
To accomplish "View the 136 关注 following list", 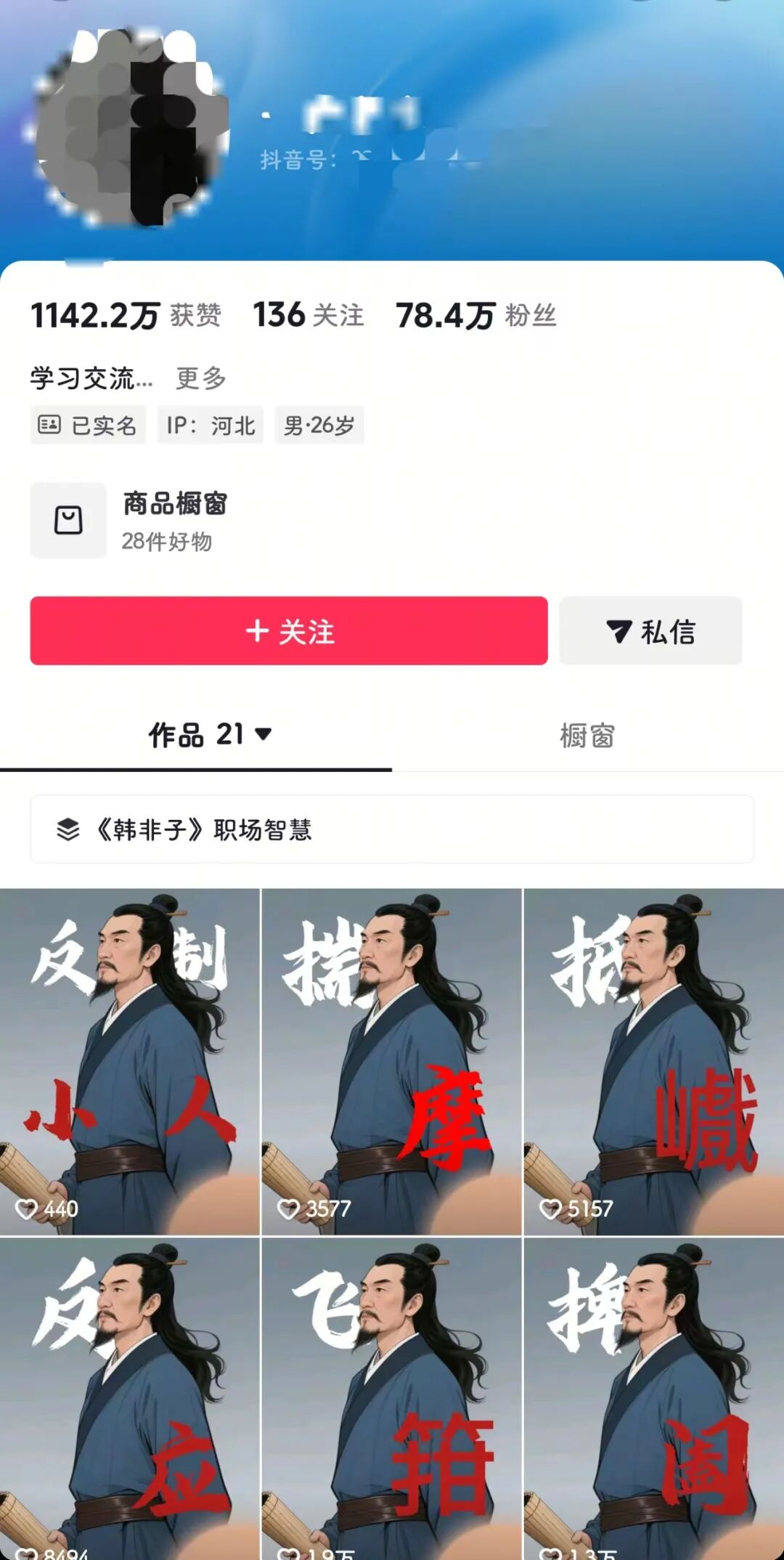I will click(308, 315).
